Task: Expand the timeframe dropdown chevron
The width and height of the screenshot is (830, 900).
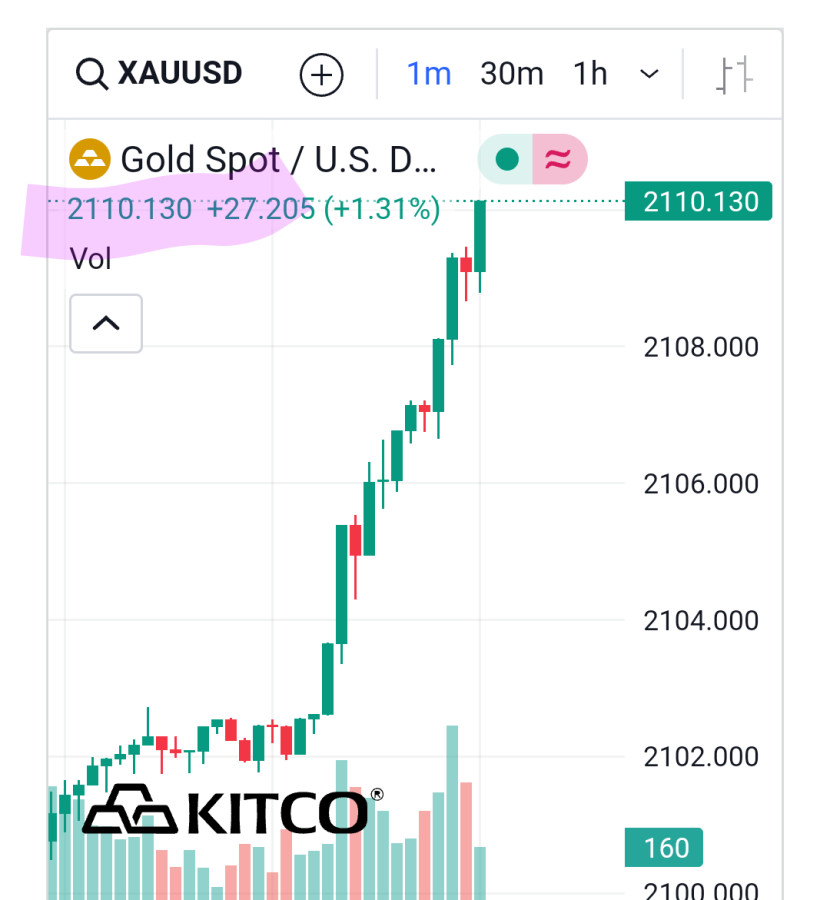Action: point(649,74)
